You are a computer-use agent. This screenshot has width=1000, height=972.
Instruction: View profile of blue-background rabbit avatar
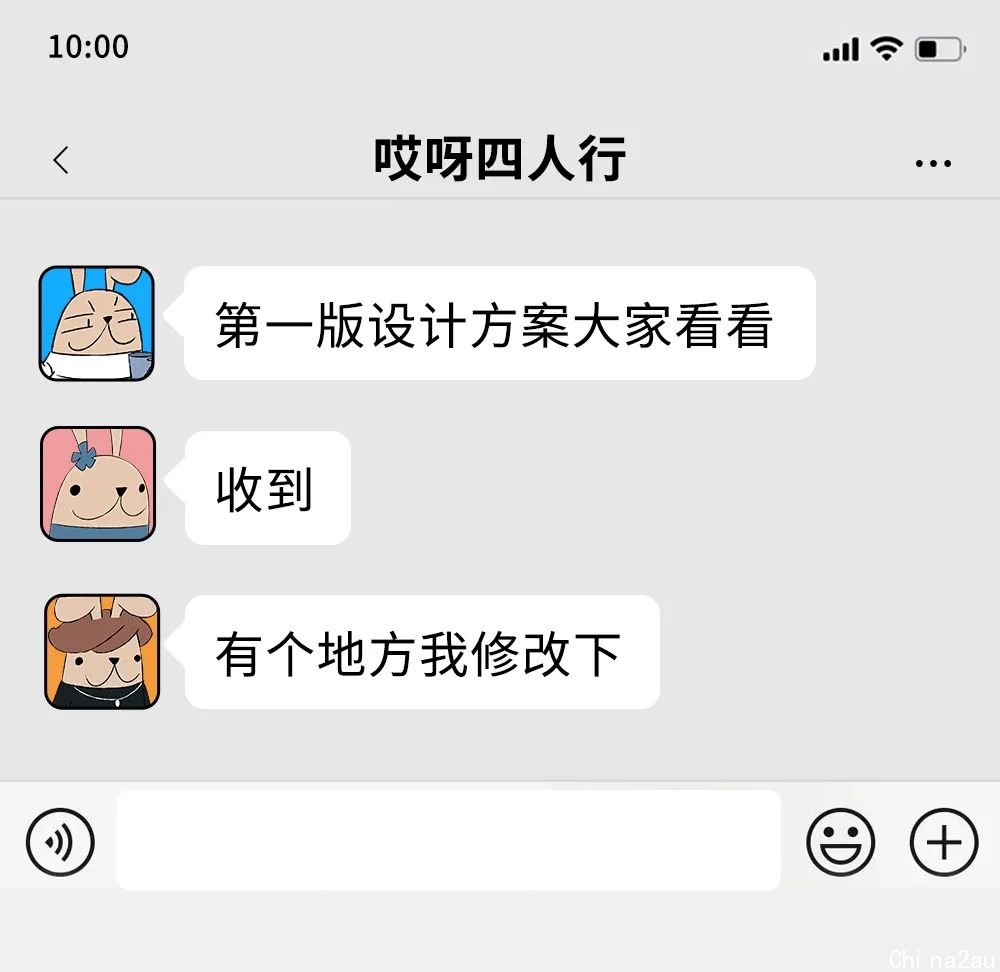point(97,323)
